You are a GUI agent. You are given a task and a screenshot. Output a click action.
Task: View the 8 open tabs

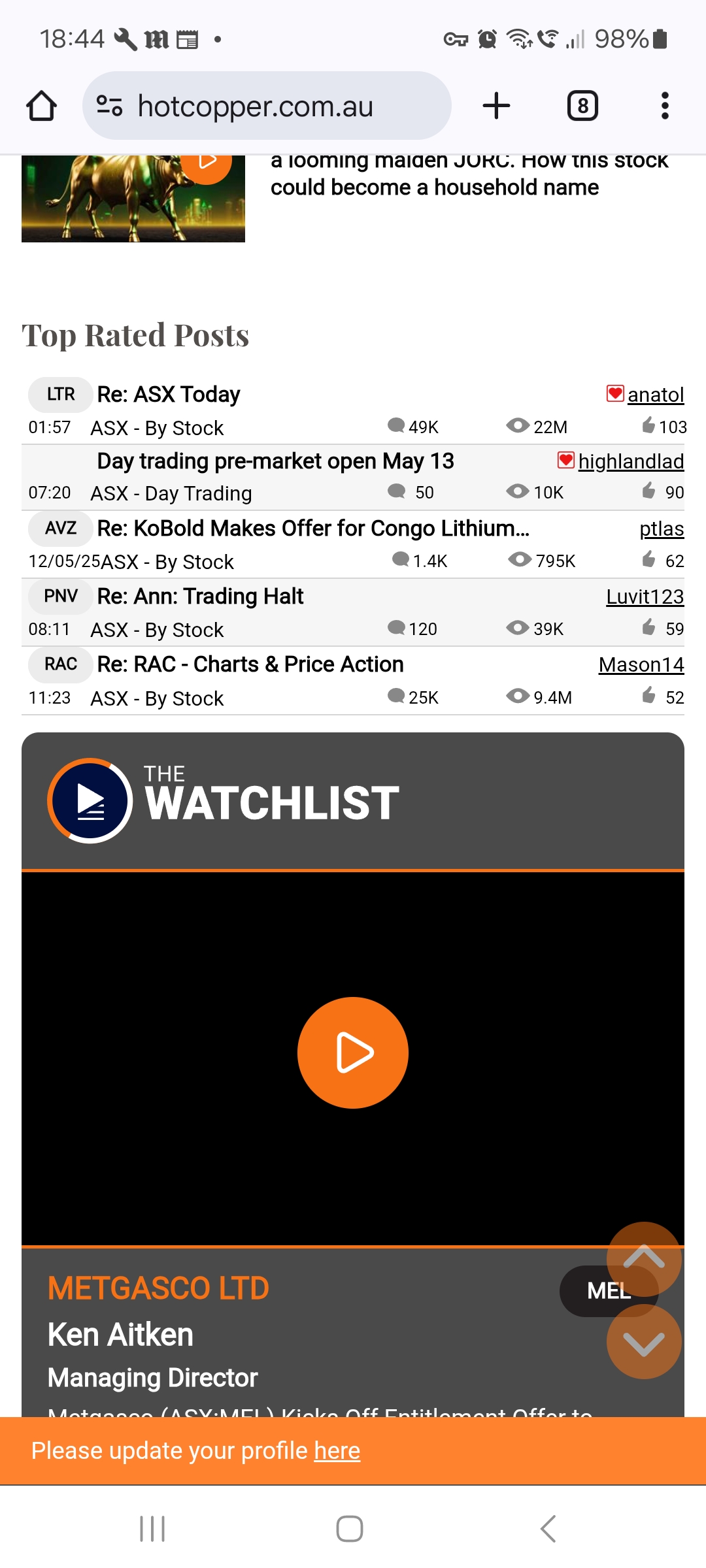[x=582, y=106]
